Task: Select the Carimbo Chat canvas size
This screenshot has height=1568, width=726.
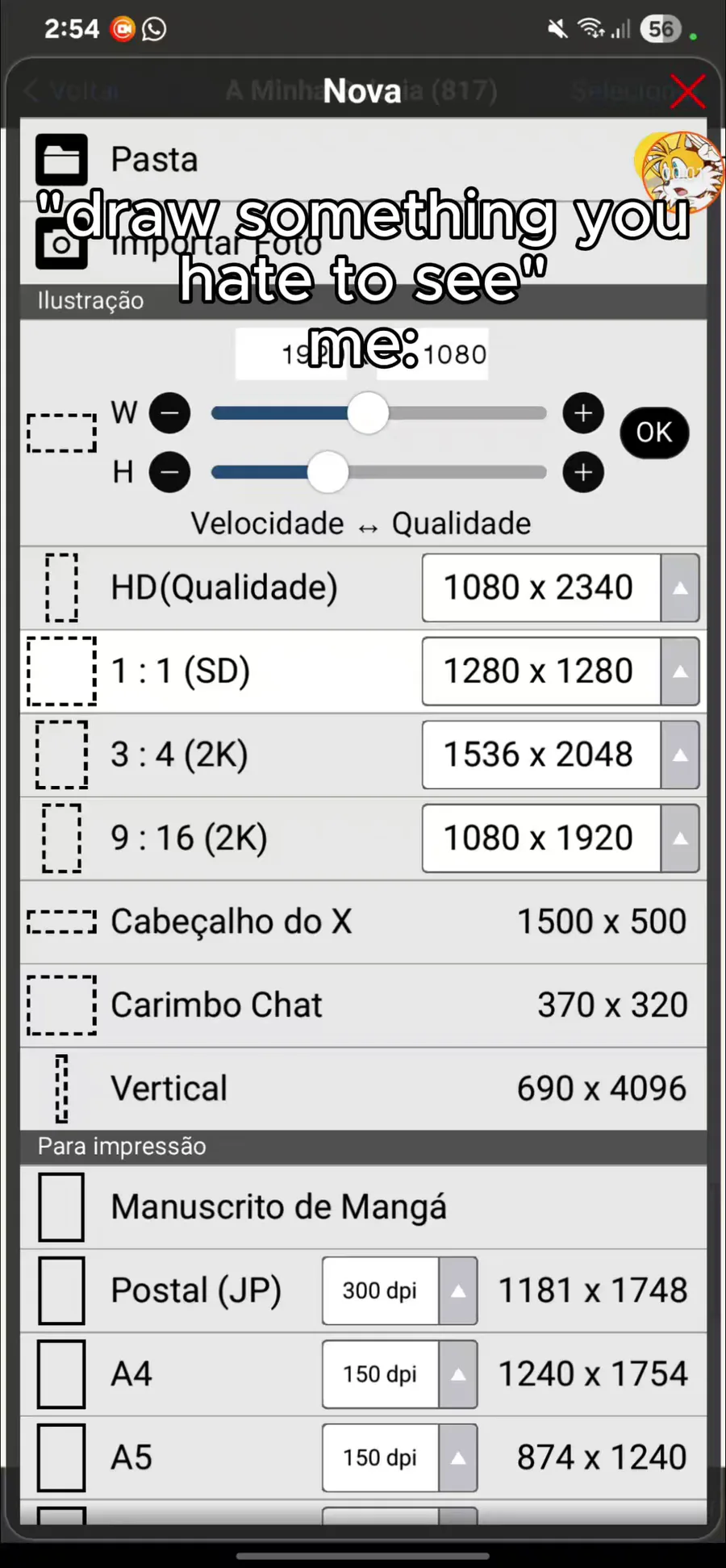Action: (363, 1006)
